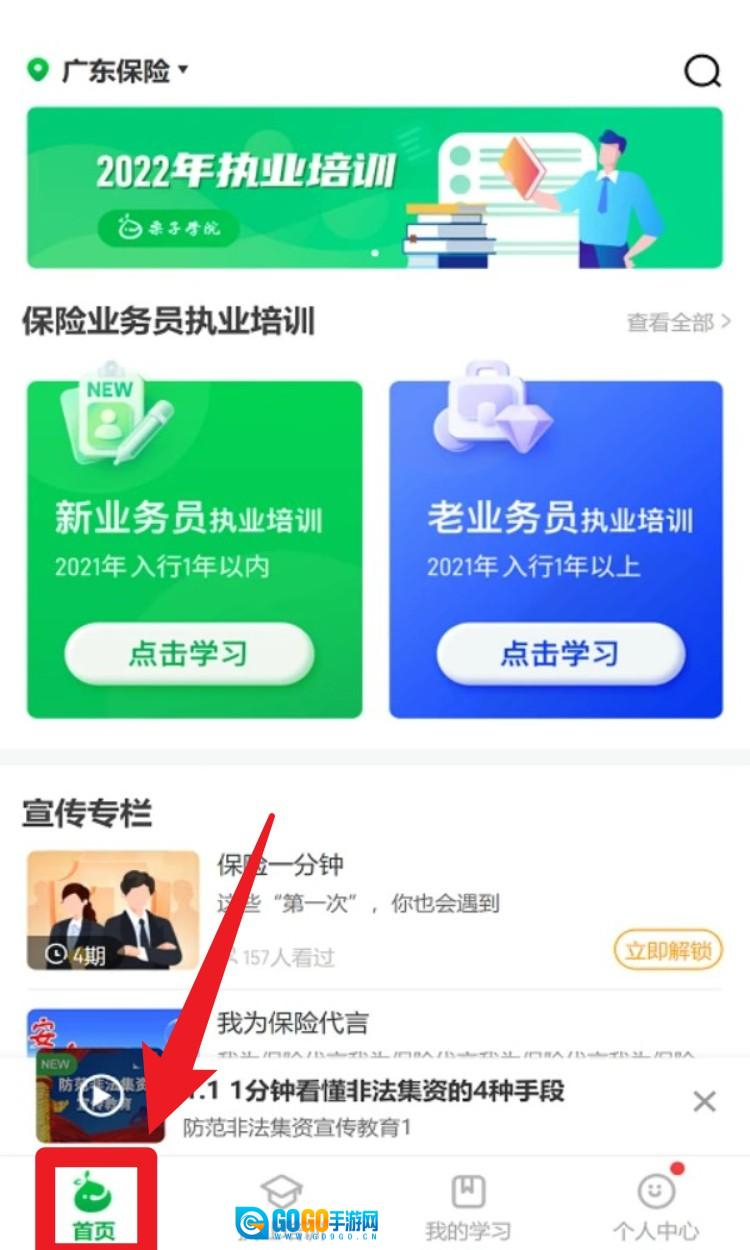Screen dimensions: 750x1250
Task: Play the 防范非法集资 video in the mini player
Action: pyautogui.click(x=99, y=1097)
